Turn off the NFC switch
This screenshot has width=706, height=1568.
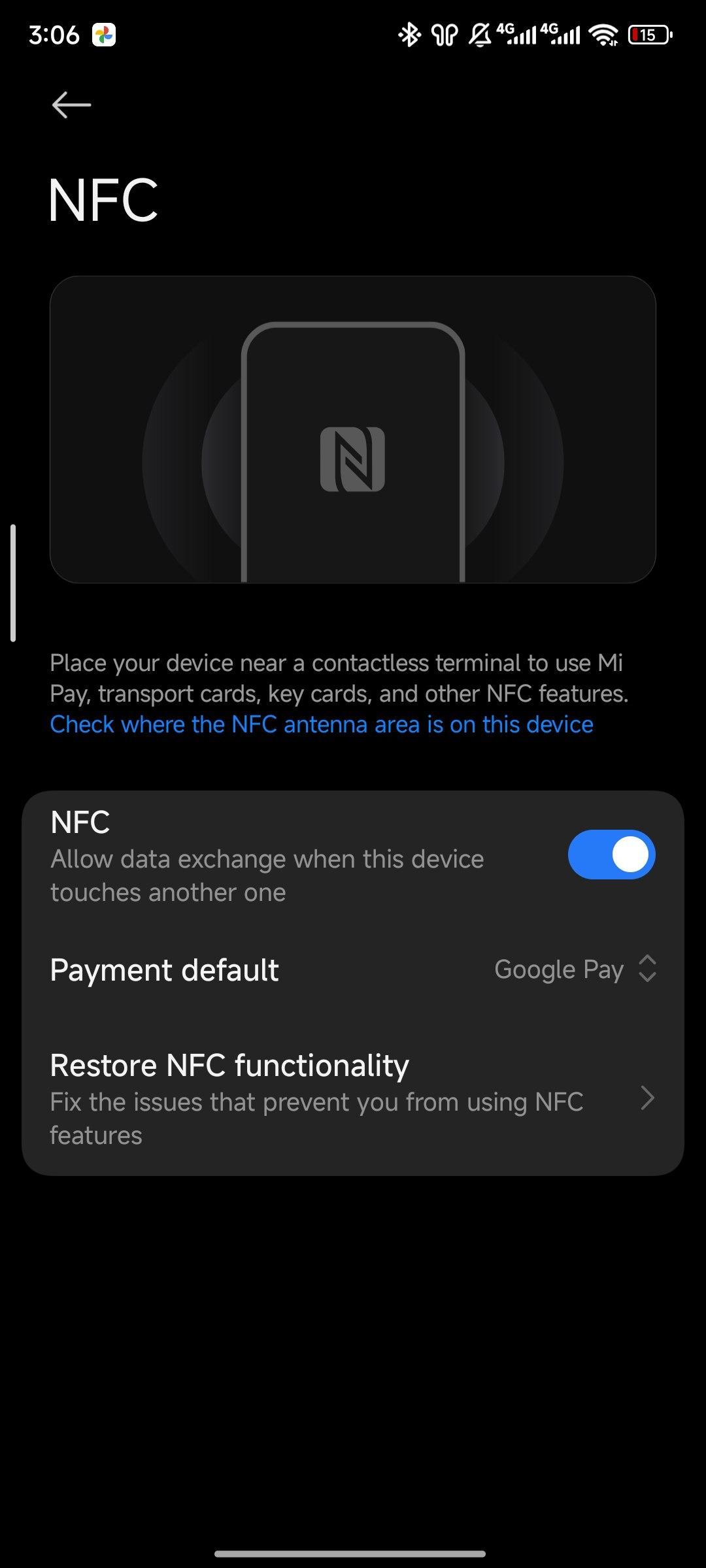611,855
